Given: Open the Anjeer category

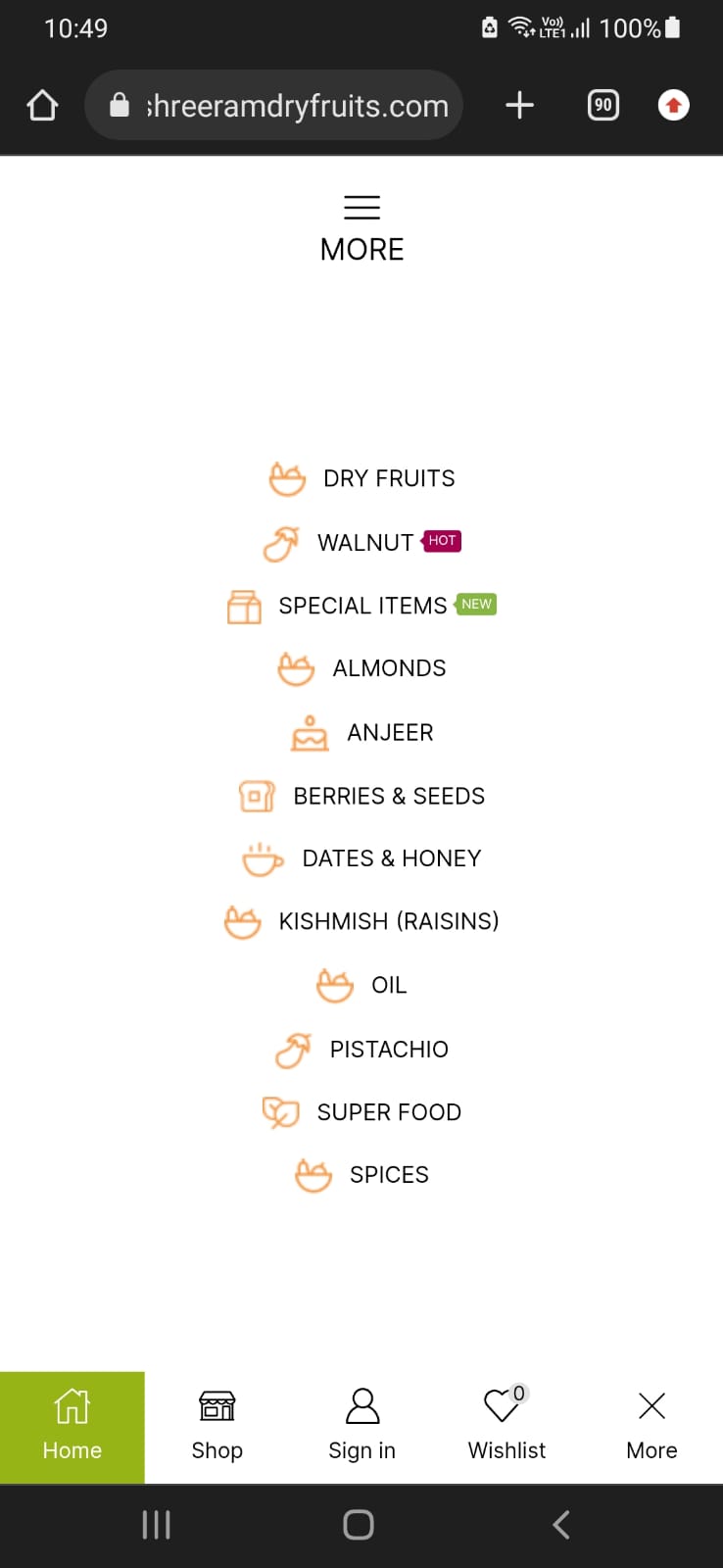Looking at the screenshot, I should (x=362, y=732).
